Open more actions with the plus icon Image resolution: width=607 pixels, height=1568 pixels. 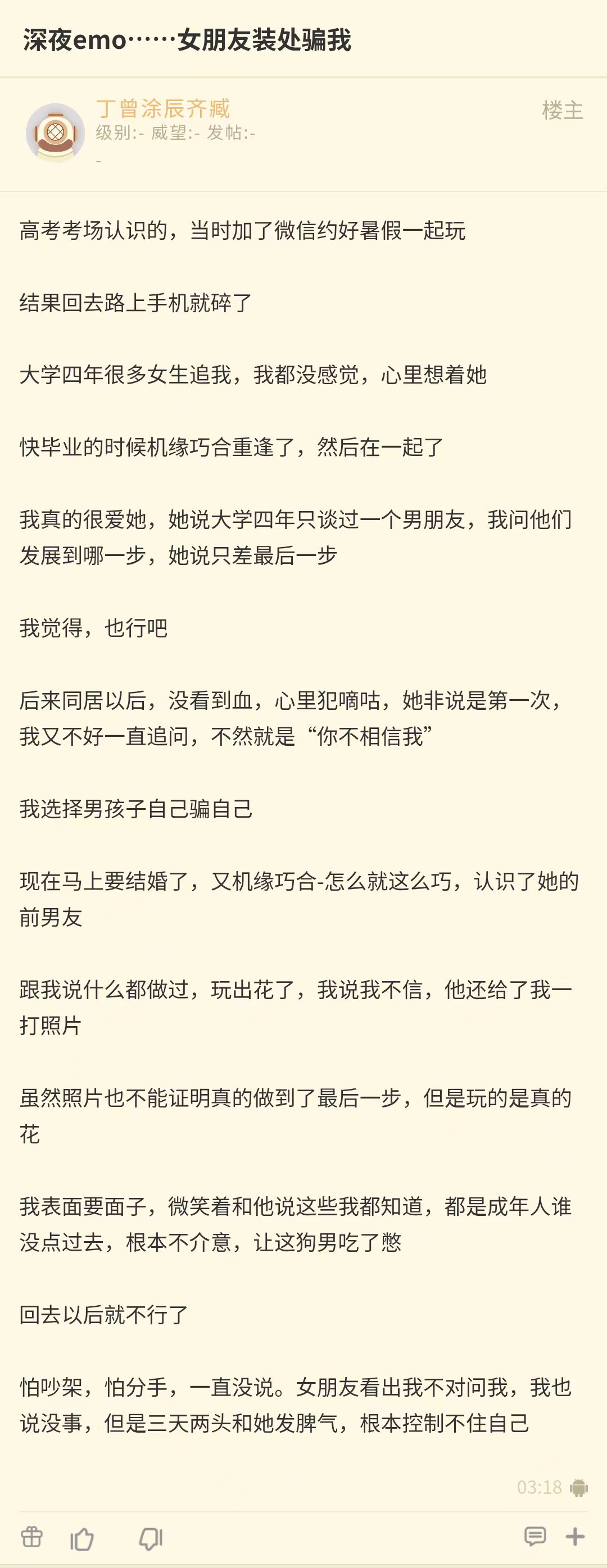coord(576,1537)
